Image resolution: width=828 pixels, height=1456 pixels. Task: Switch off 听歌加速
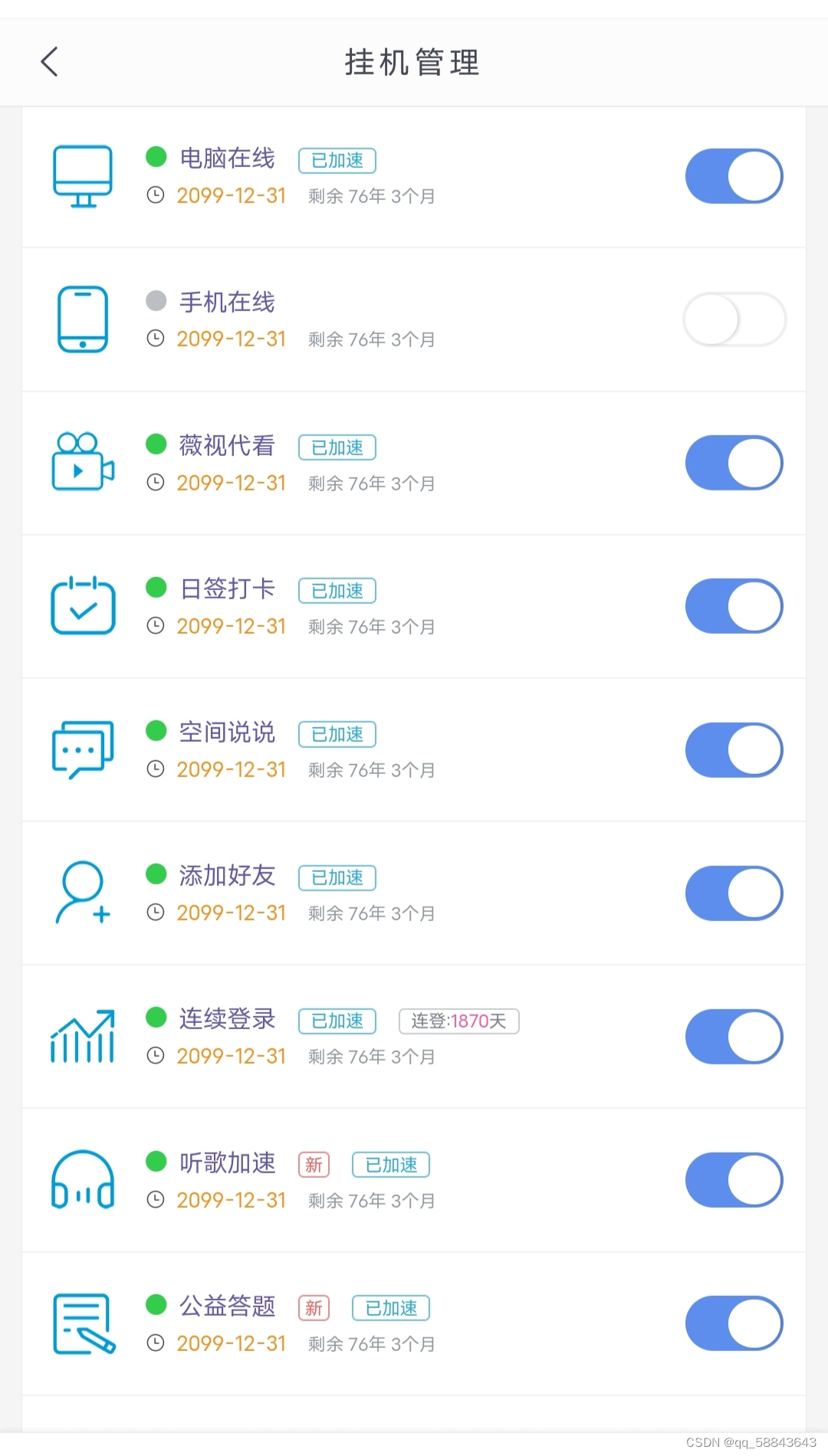(734, 1180)
